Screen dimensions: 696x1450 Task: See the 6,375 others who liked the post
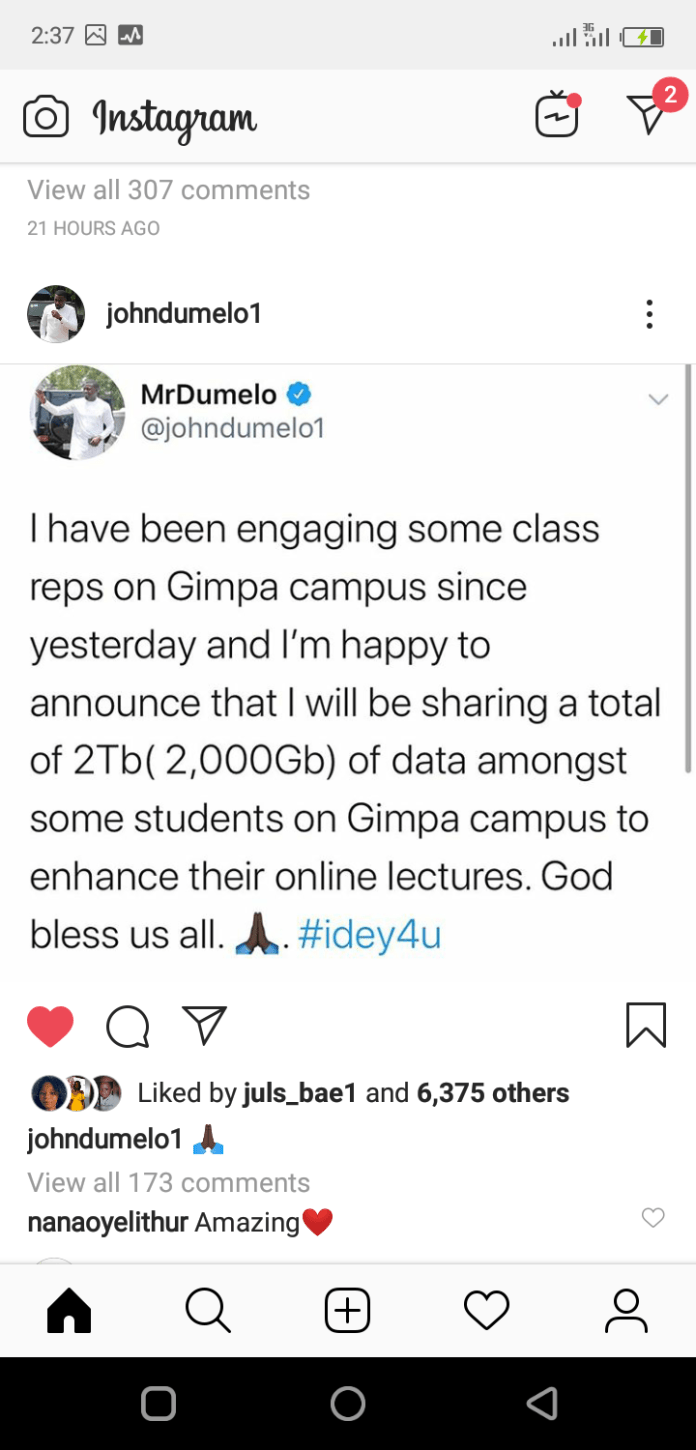[492, 1093]
